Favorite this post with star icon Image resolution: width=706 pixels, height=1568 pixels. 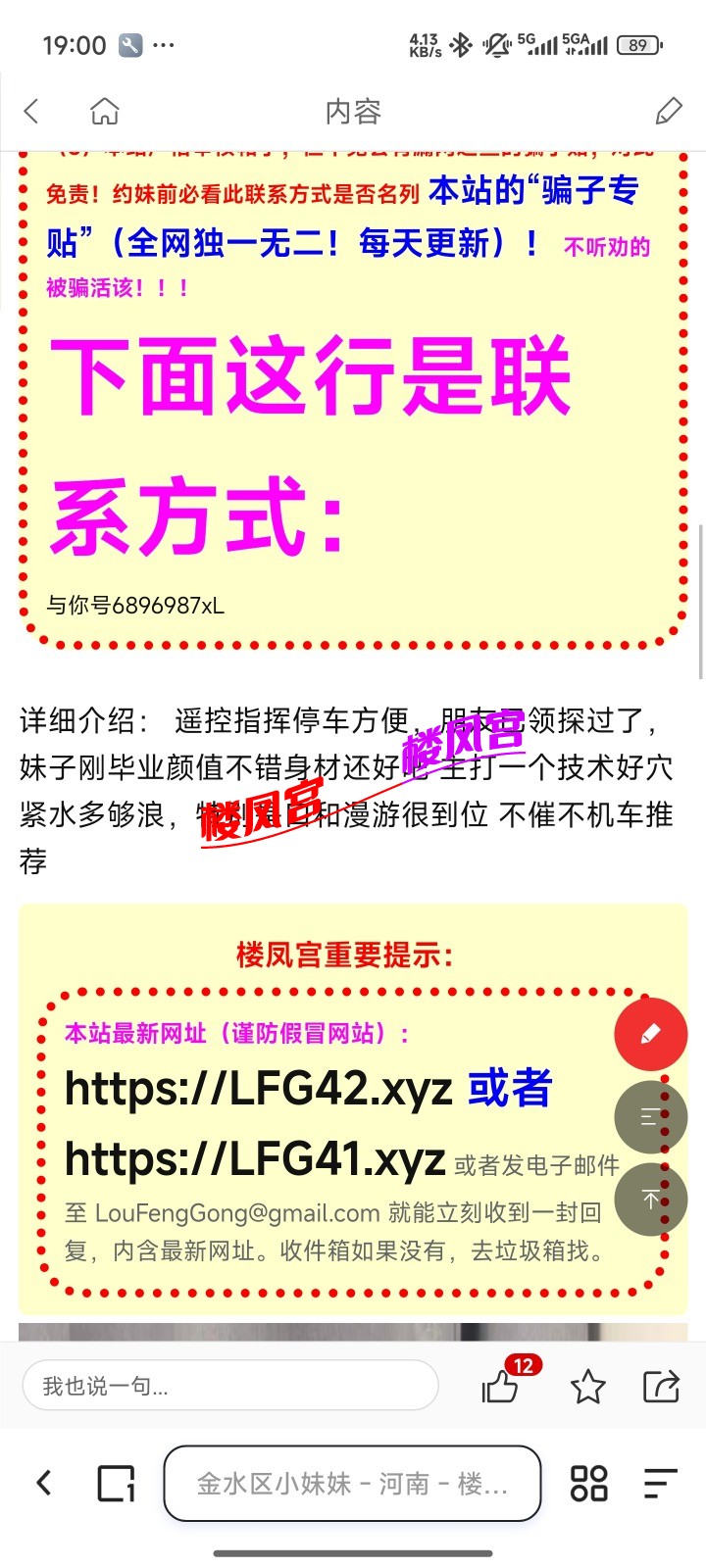click(587, 1386)
